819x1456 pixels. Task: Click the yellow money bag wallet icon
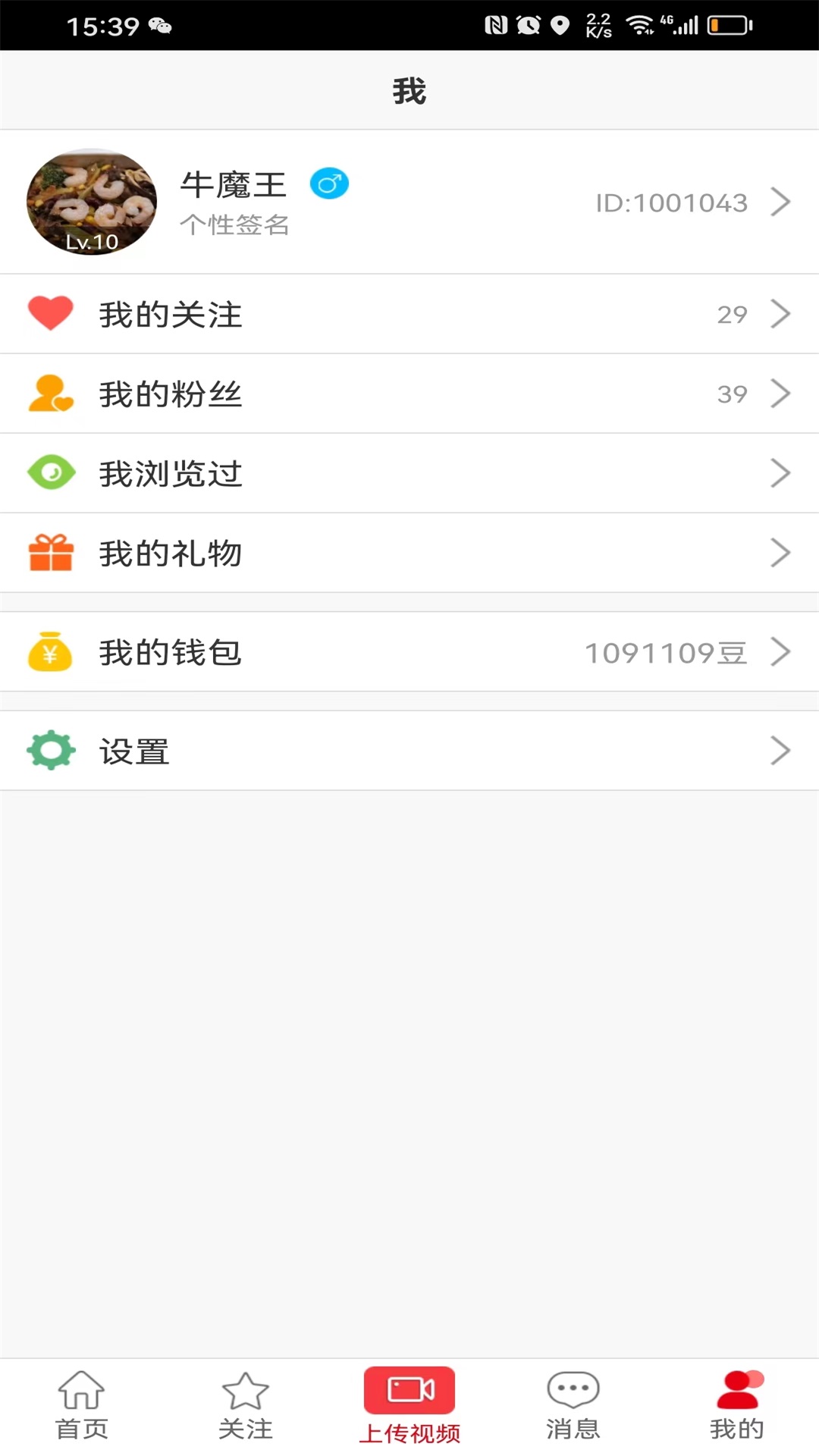(49, 651)
